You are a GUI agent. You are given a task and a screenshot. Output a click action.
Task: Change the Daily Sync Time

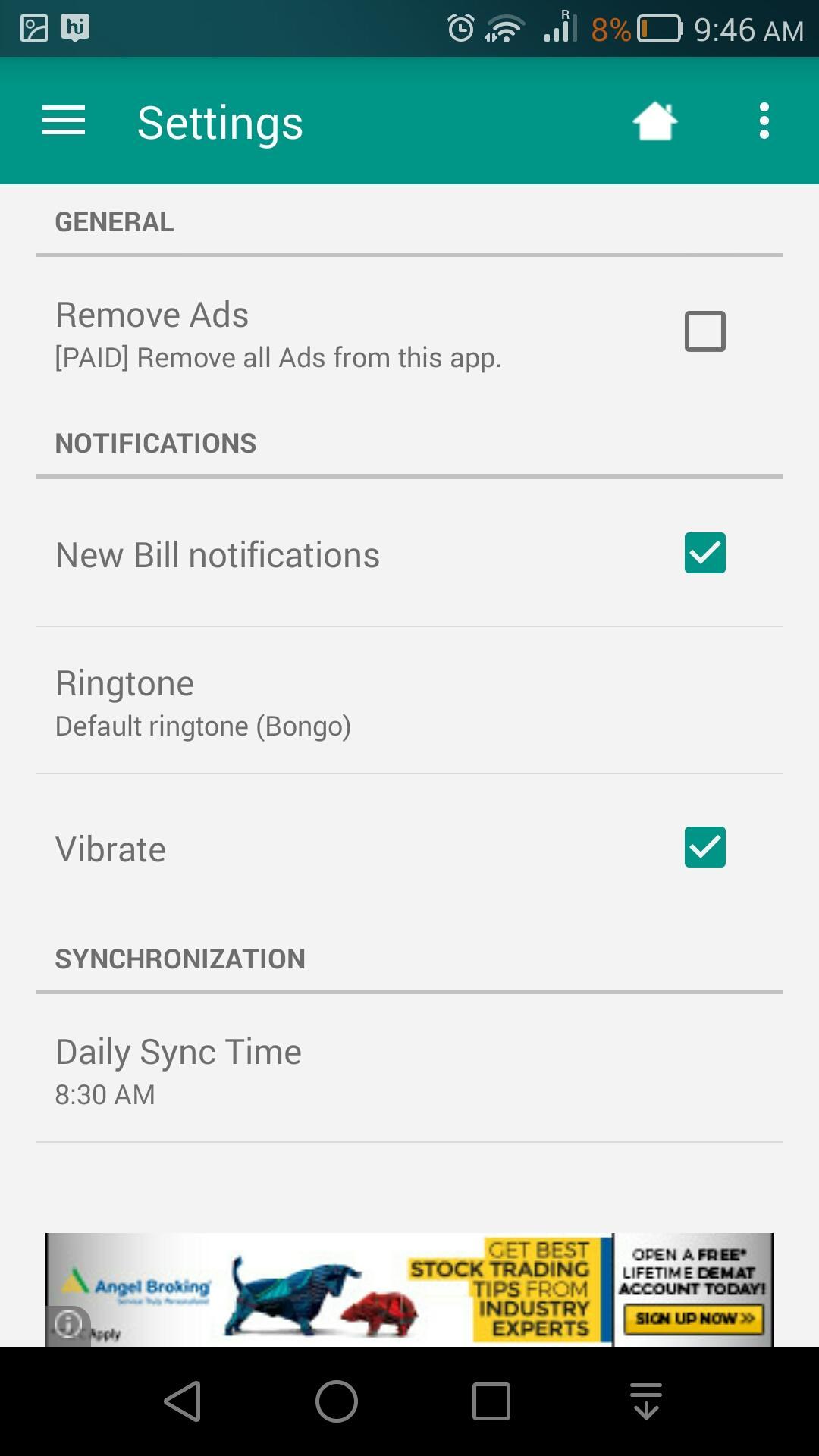[409, 1071]
